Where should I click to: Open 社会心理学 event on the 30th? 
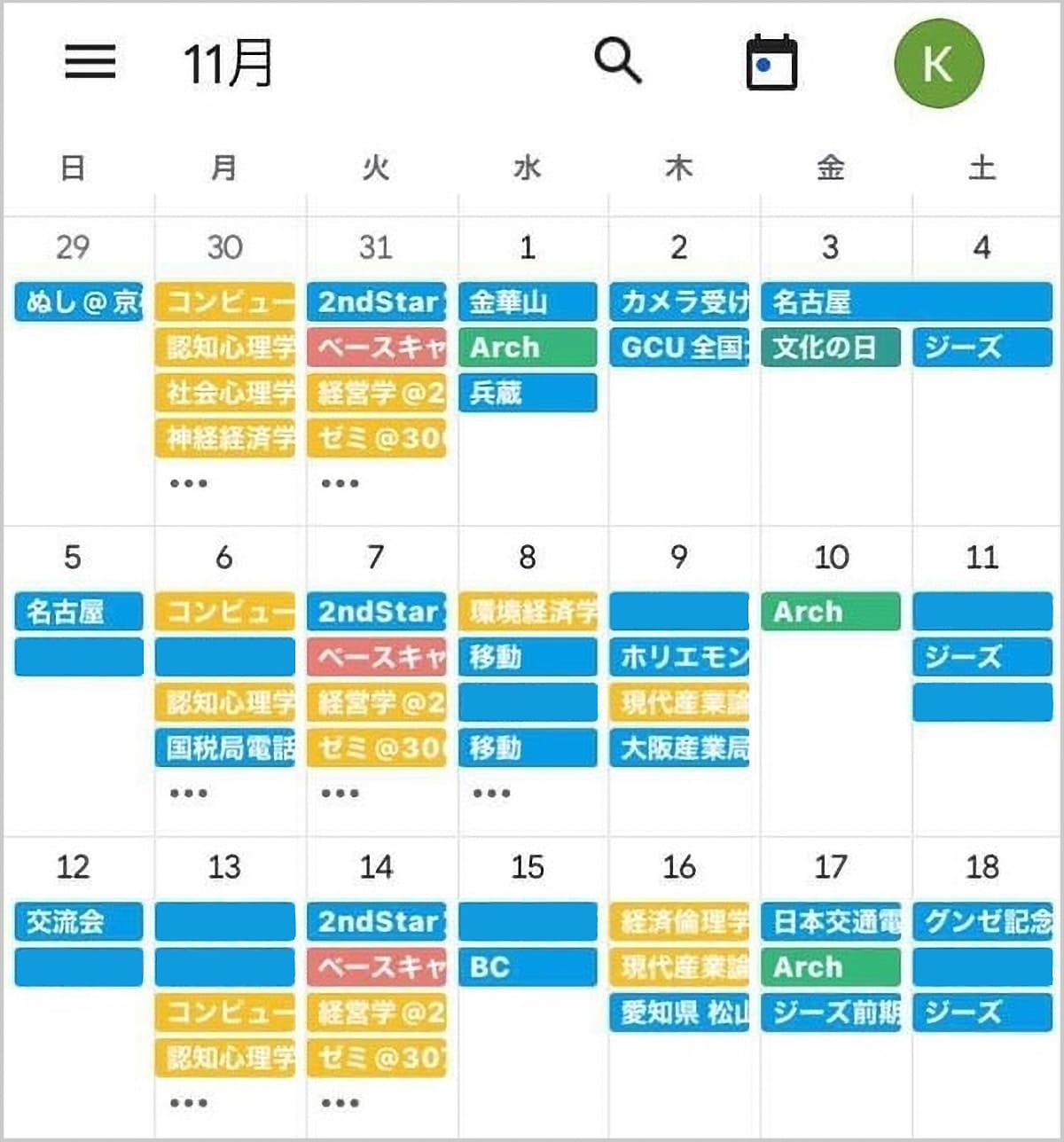pos(225,393)
